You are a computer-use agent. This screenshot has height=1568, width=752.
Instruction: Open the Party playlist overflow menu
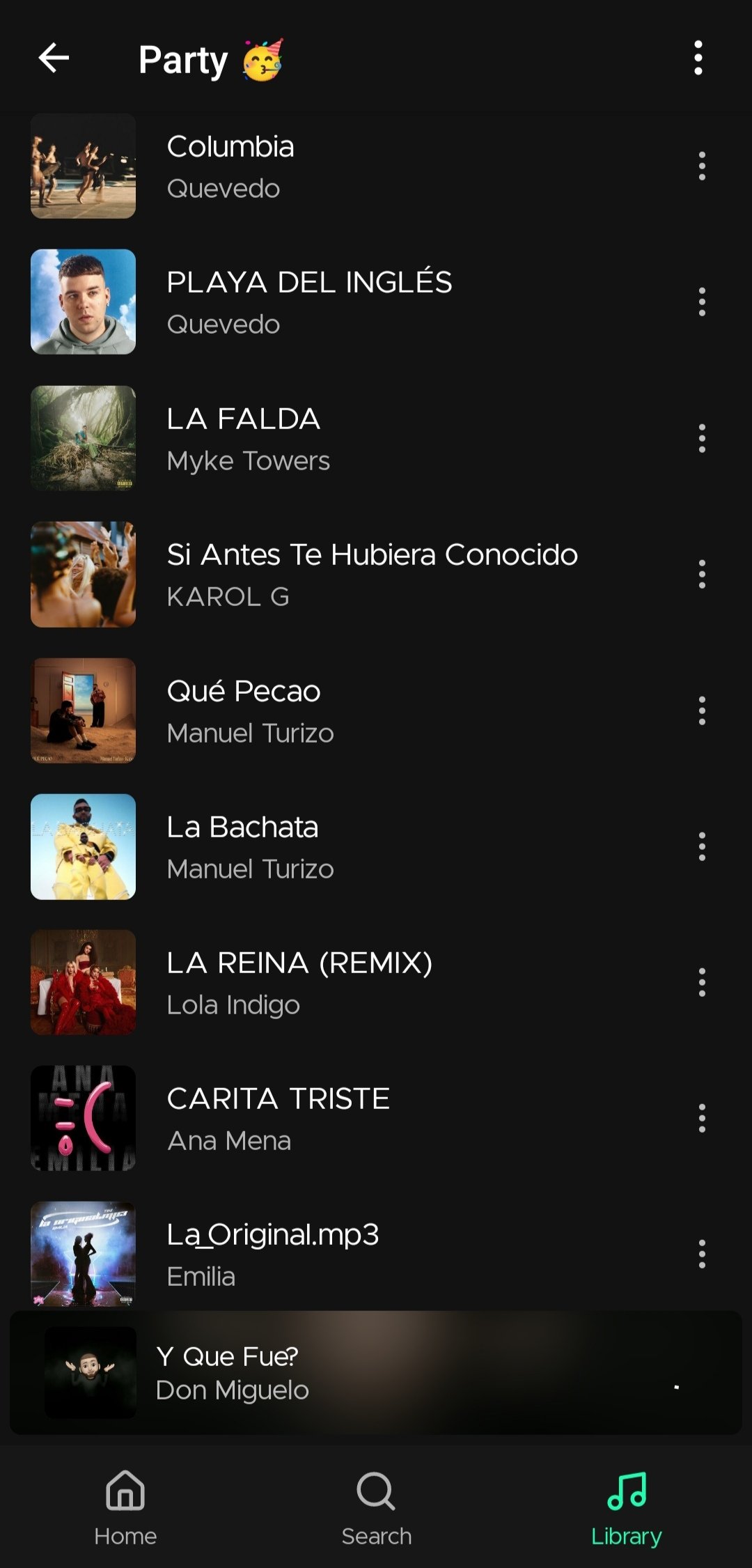698,58
